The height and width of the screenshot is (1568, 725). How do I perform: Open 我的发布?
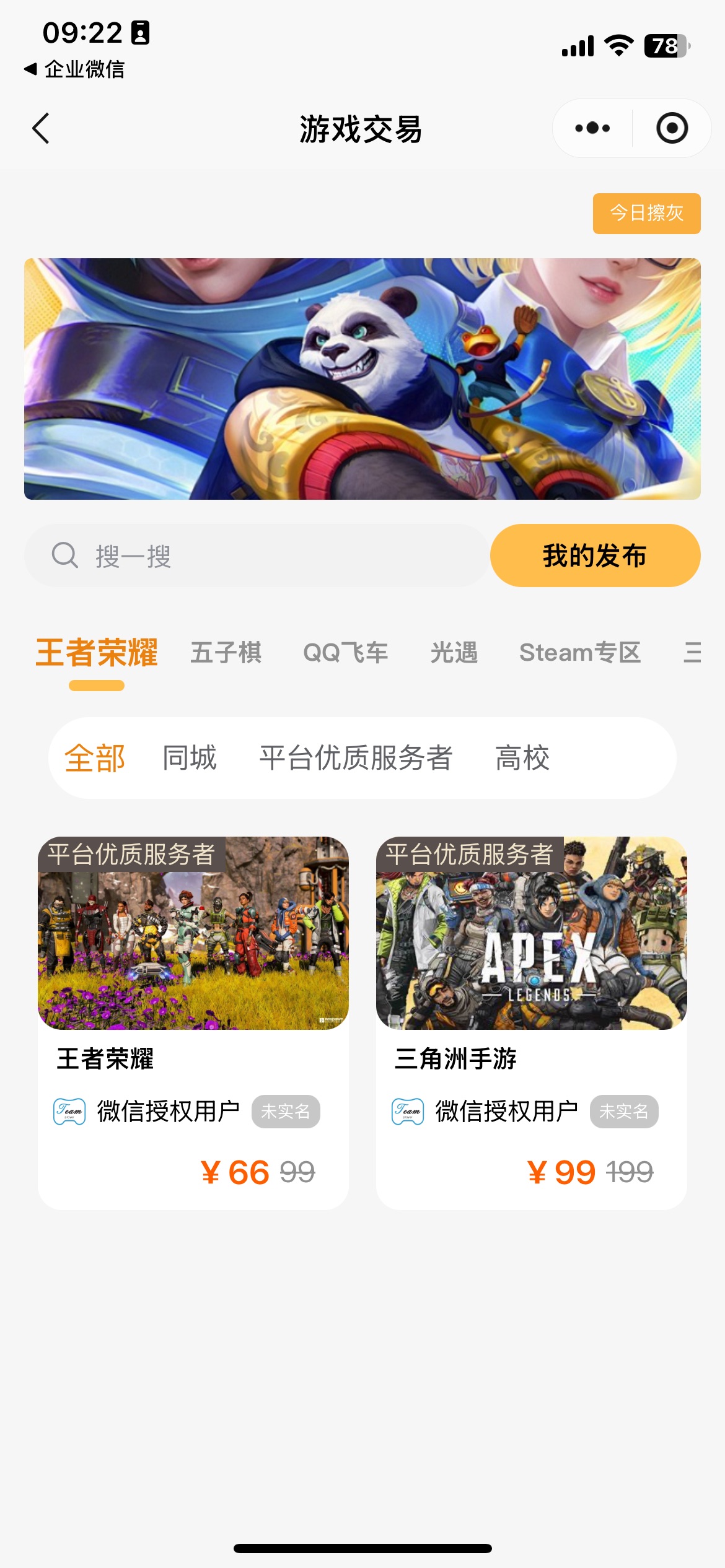point(595,555)
